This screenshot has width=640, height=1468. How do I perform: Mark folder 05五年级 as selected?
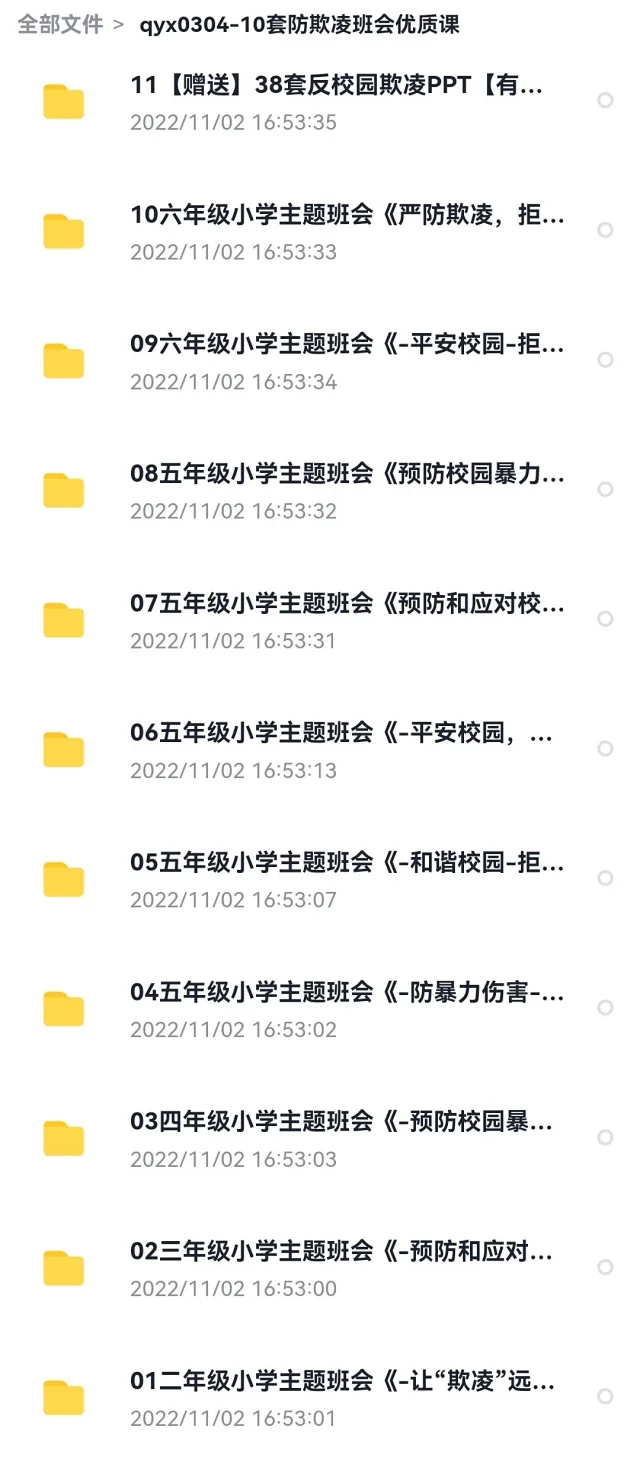click(x=605, y=878)
